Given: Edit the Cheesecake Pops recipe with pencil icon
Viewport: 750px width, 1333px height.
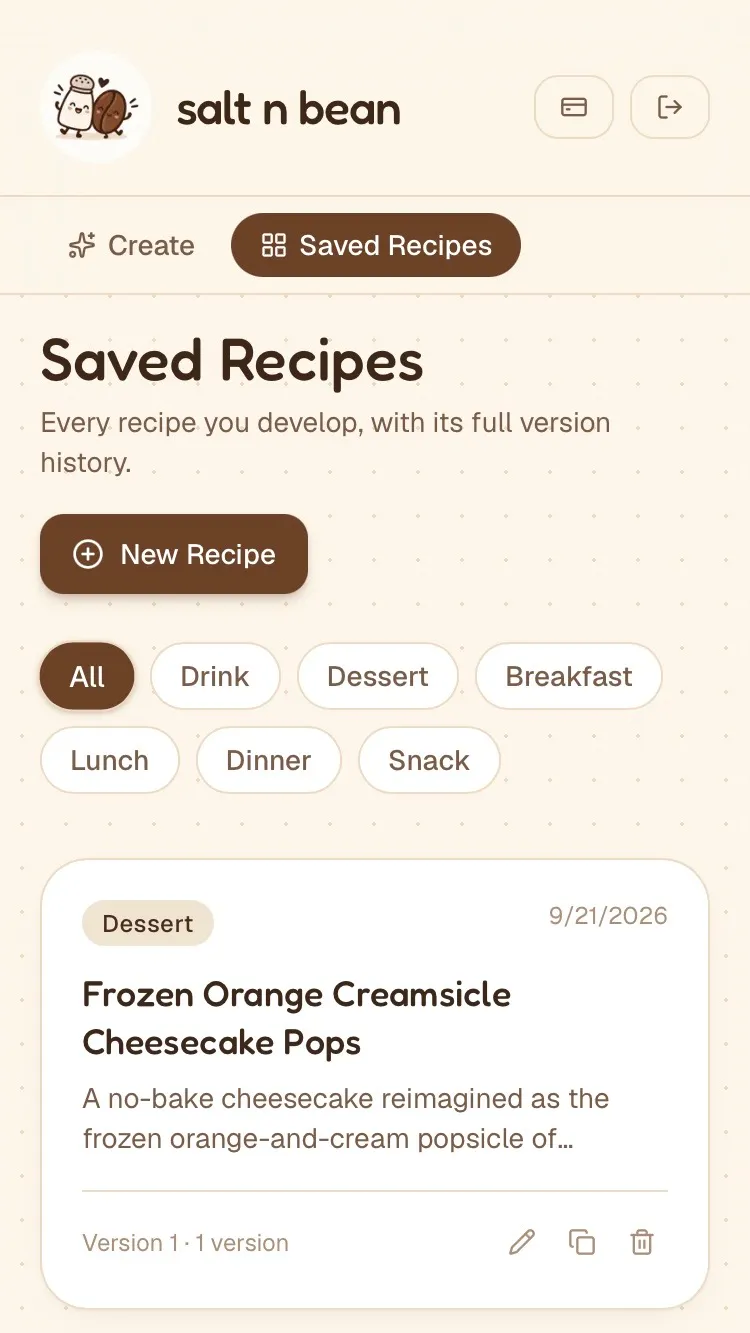Looking at the screenshot, I should 522,1243.
